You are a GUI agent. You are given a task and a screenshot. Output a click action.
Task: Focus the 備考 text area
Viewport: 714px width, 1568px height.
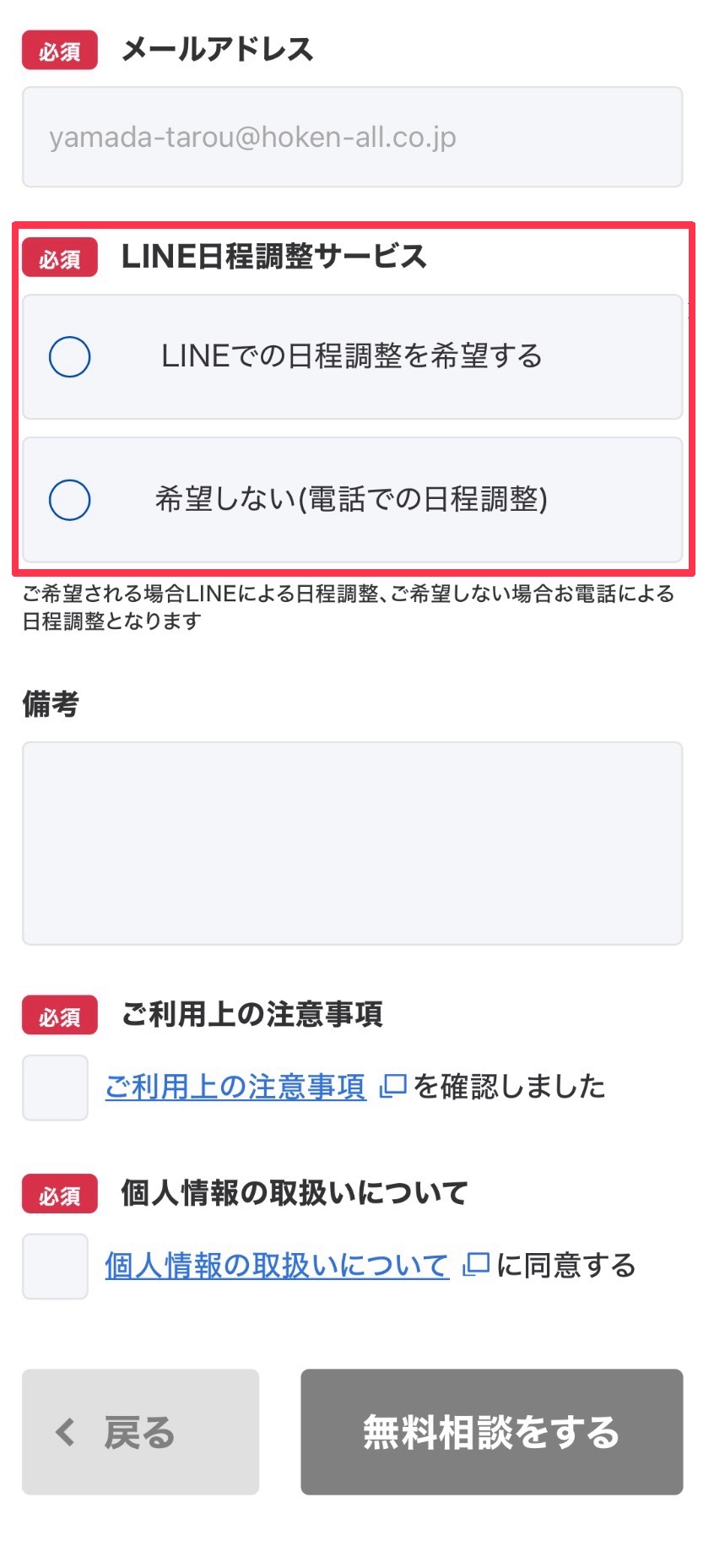[352, 843]
